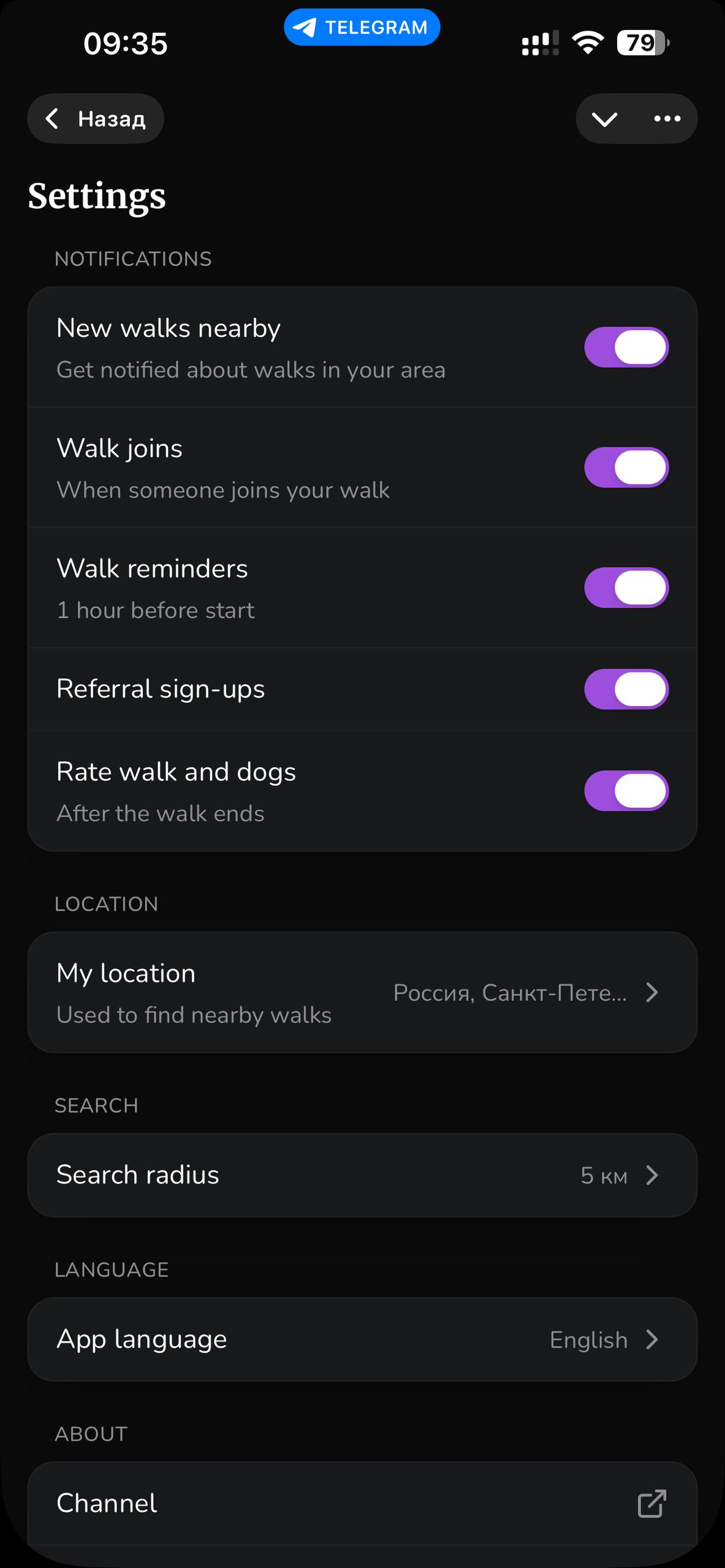Tap the back arrow icon beside Назад
The height and width of the screenshot is (1568, 725).
click(53, 118)
